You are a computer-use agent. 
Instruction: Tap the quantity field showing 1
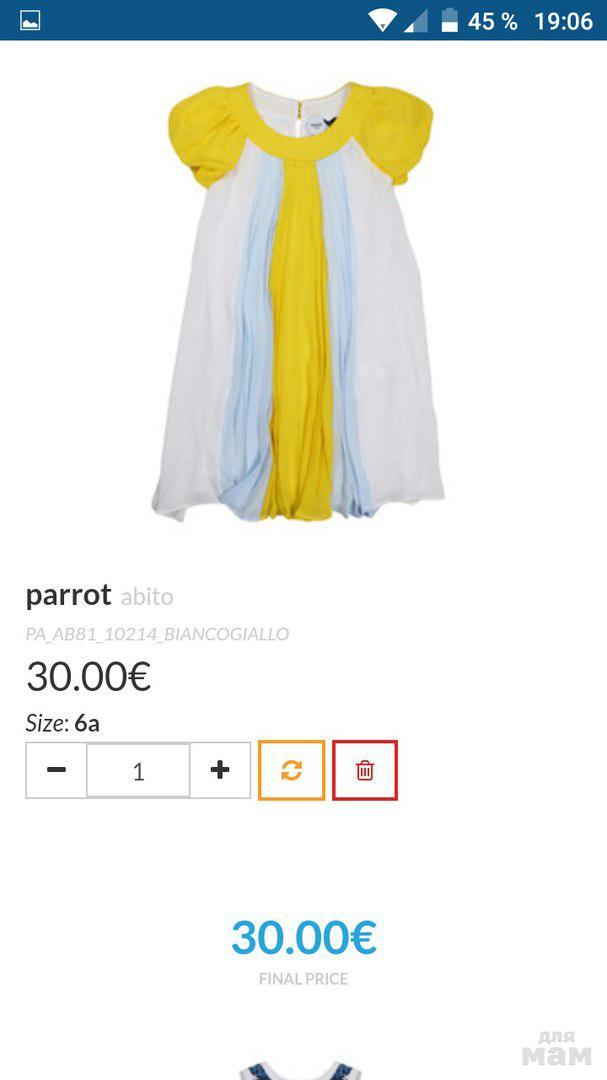click(138, 770)
